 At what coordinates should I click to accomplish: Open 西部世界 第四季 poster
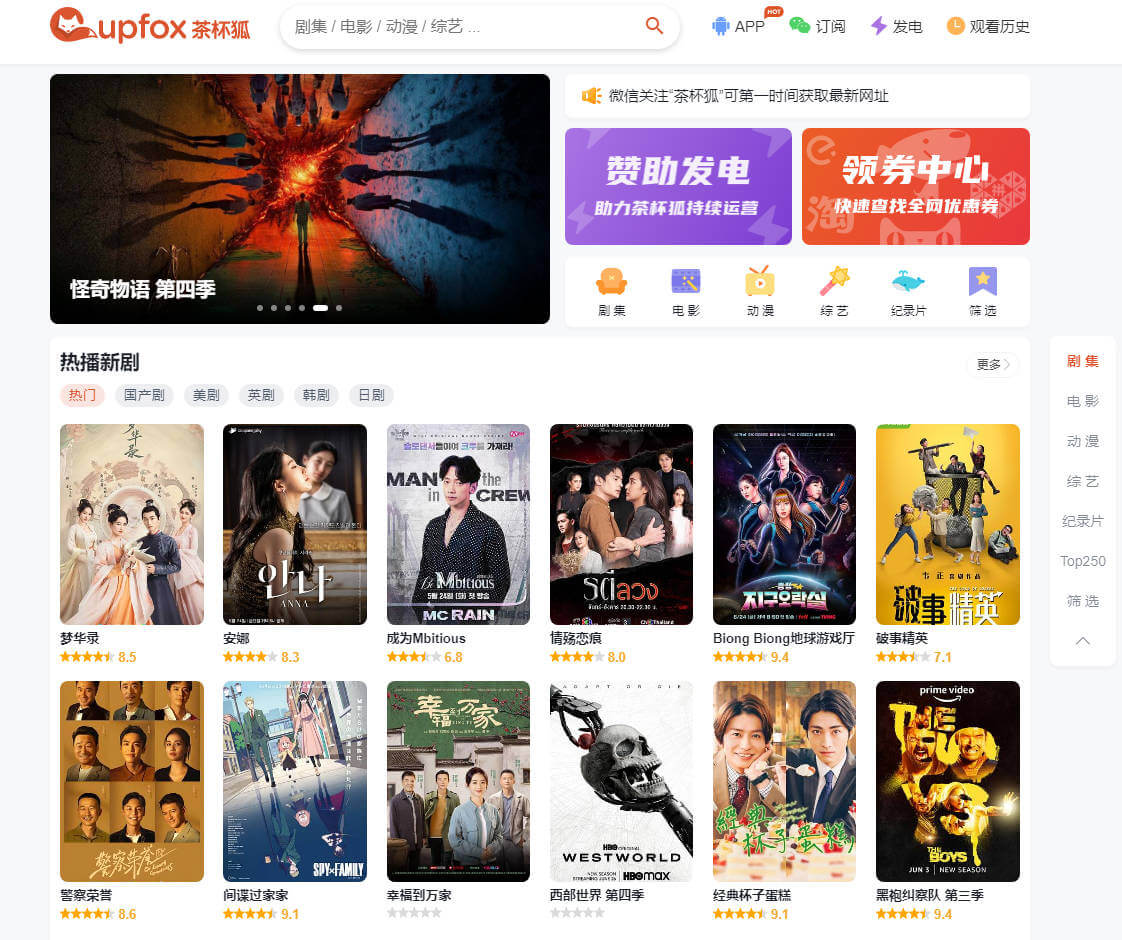pyautogui.click(x=621, y=781)
